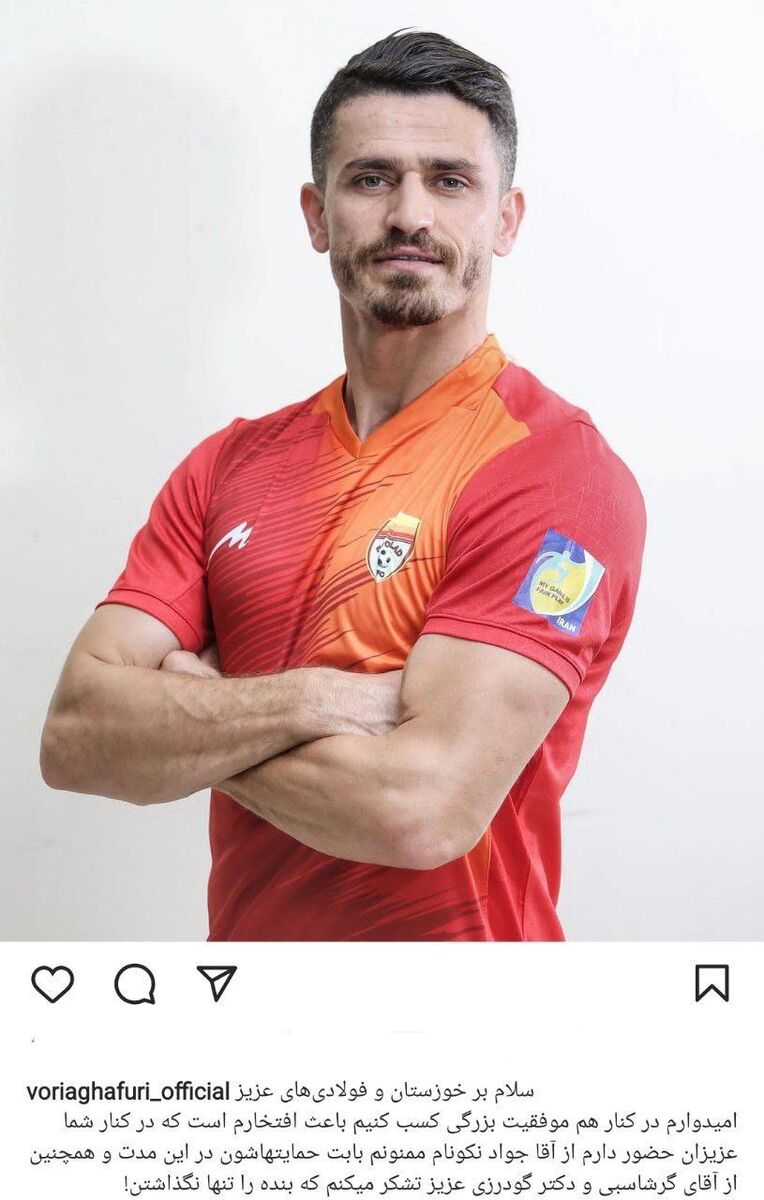This screenshot has height=1200, width=764.
Task: Open comments via the speech bubble icon
Action: (x=134, y=984)
